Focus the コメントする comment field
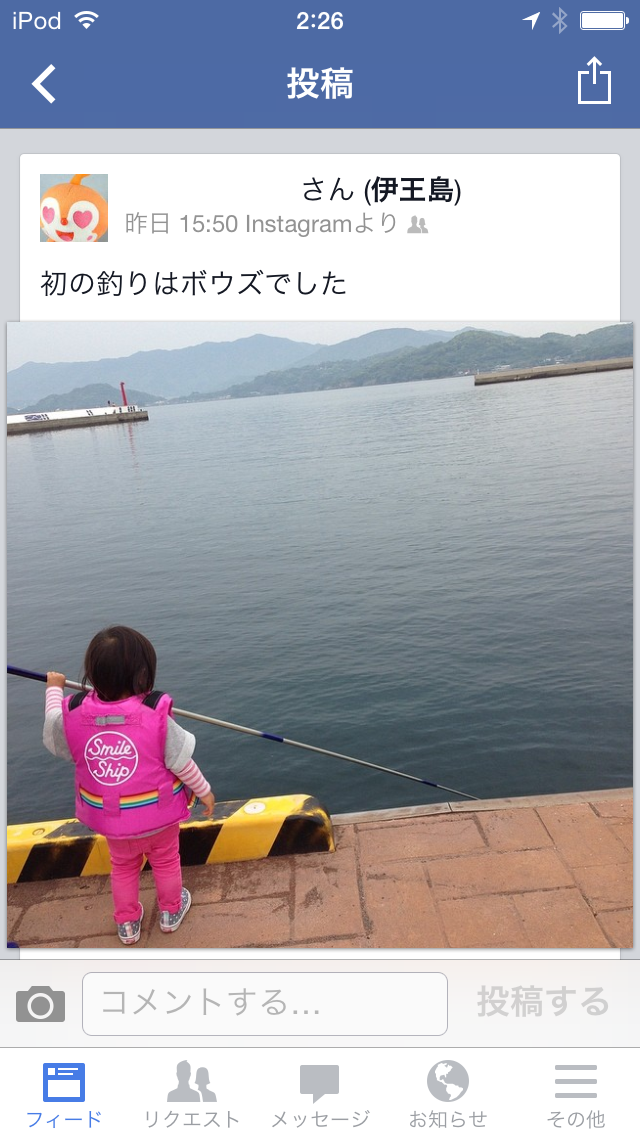This screenshot has height=1136, width=640. click(265, 1003)
